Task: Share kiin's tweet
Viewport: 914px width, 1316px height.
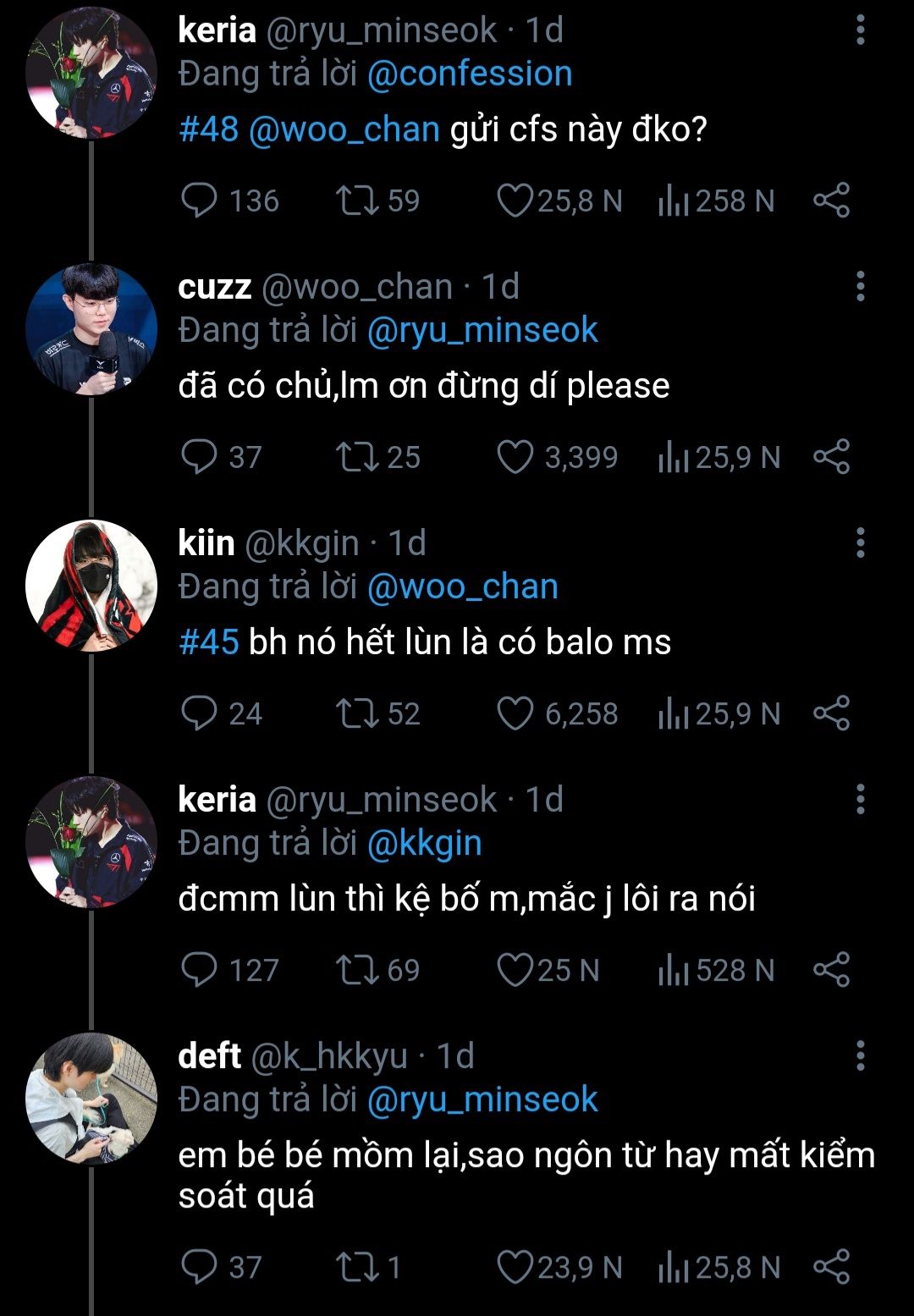Action: [x=831, y=713]
